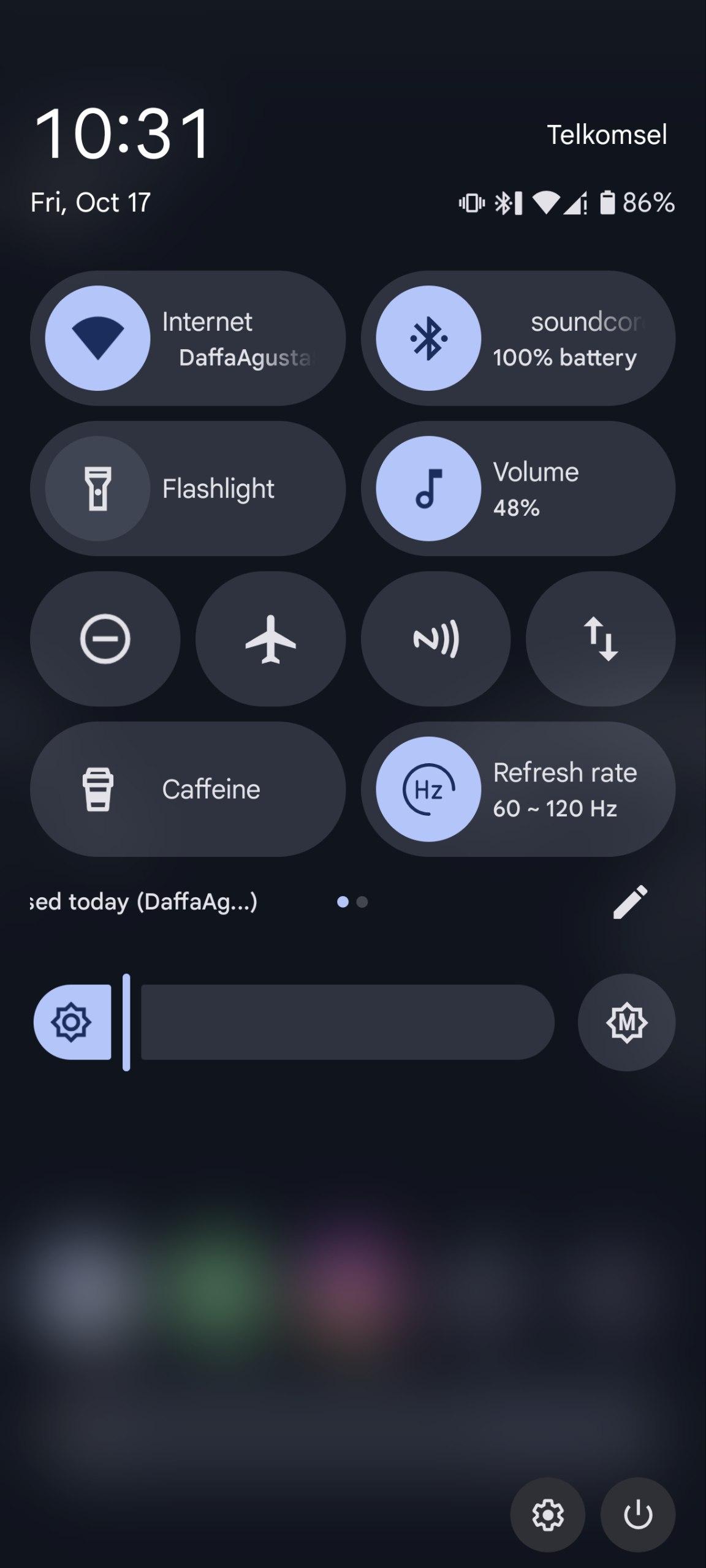Toggle the NFC tile
The image size is (706, 1568).
[436, 639]
